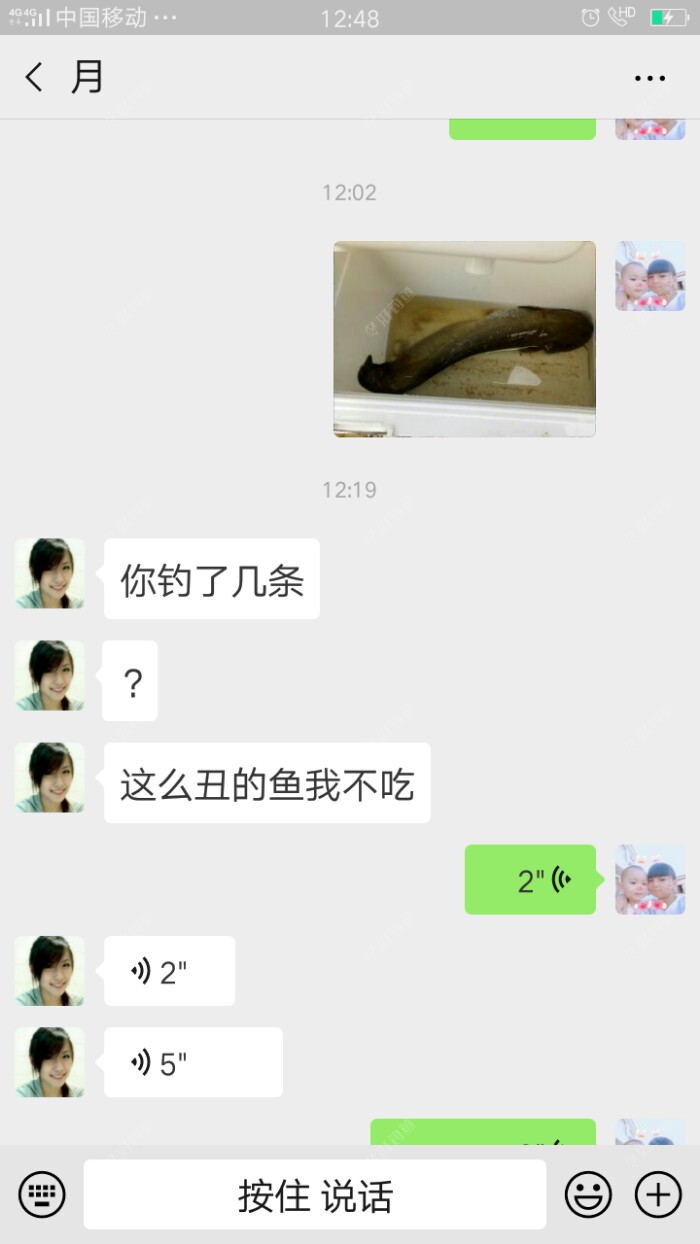Play the green 2" voice message
This screenshot has width=700, height=1244.
coord(530,879)
